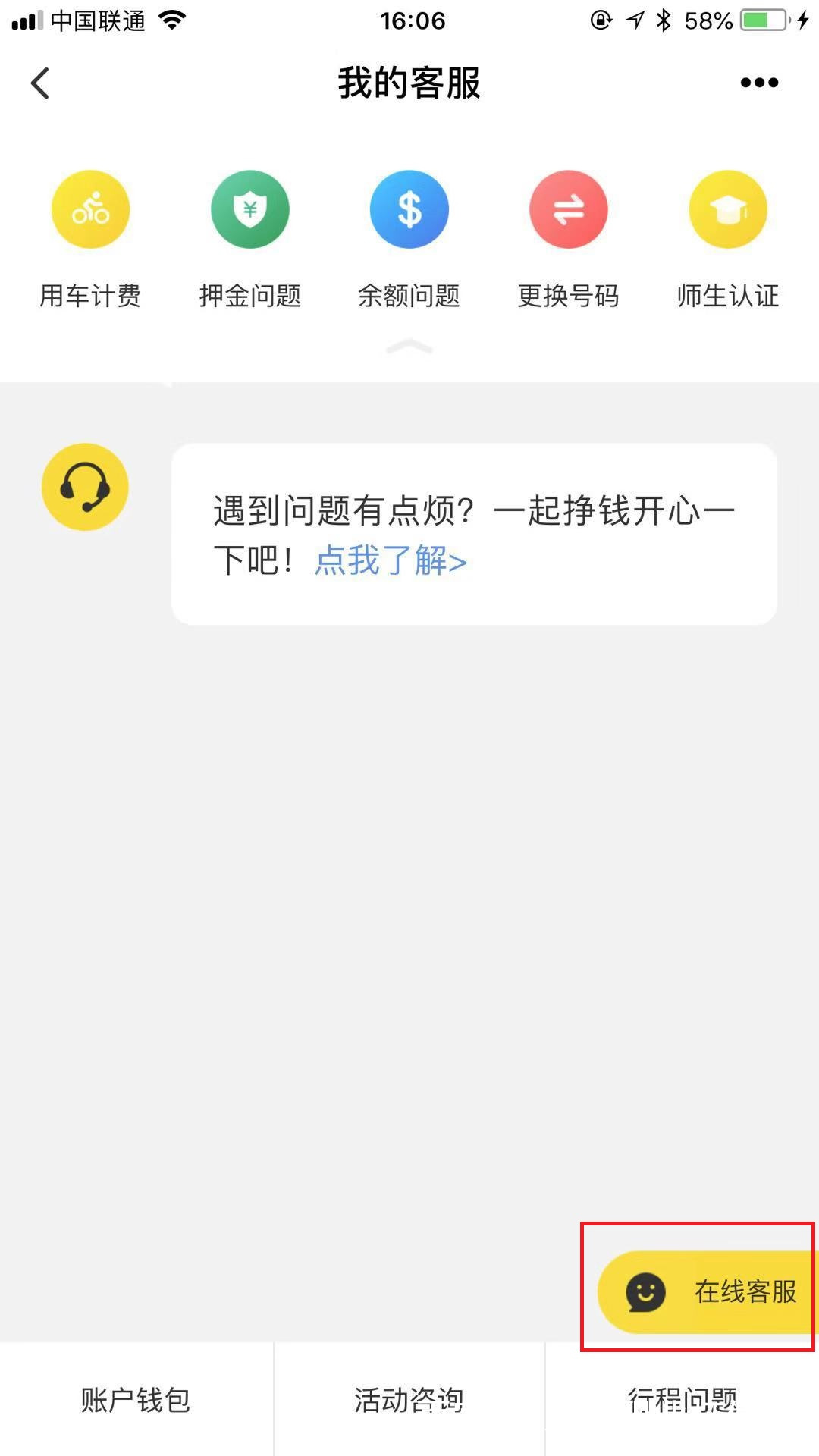Tap the smiley icon inside 在线客服 button
Screen dimensions: 819x1456
644,1294
